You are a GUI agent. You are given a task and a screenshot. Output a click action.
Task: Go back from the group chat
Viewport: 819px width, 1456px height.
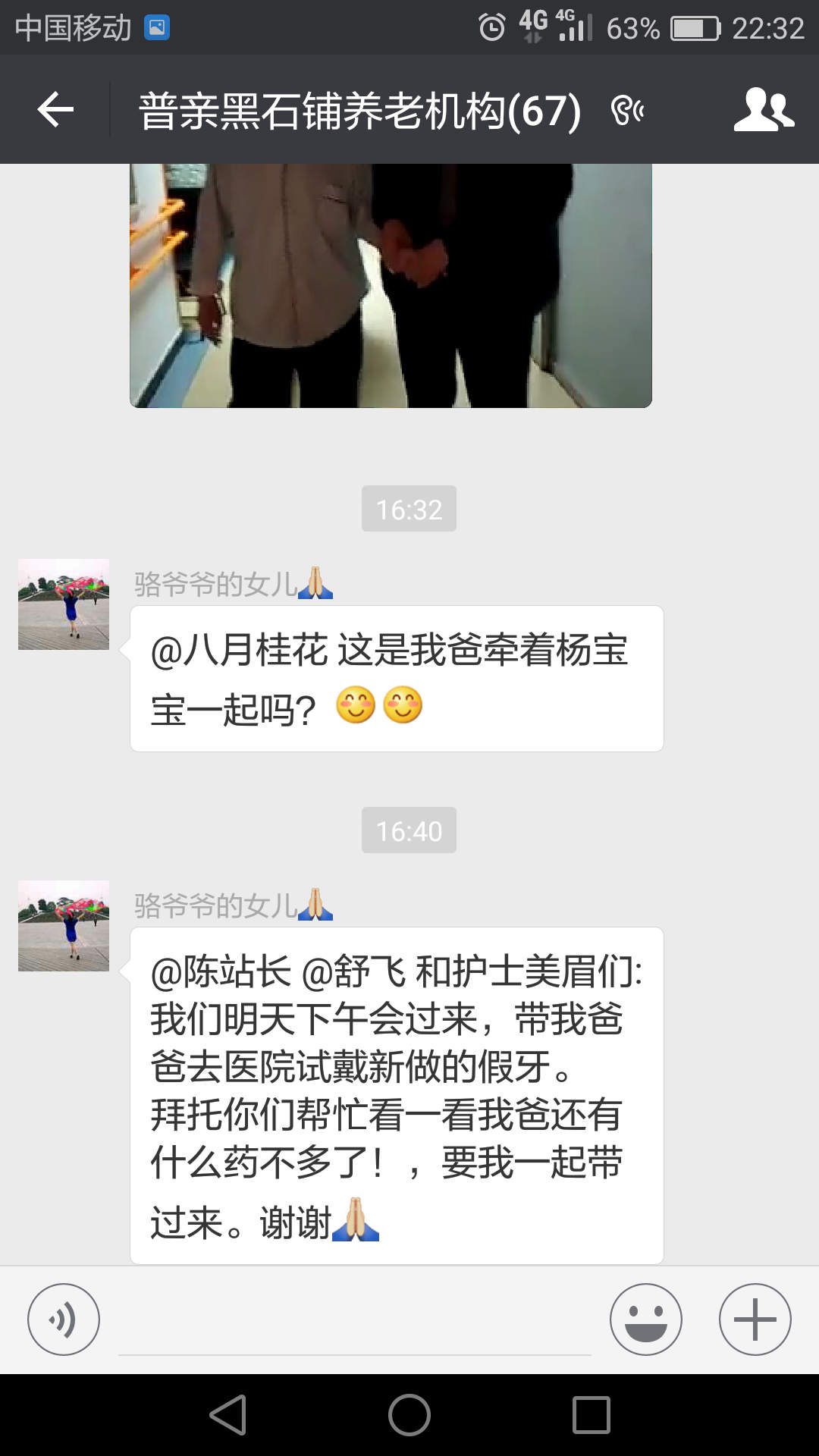55,110
